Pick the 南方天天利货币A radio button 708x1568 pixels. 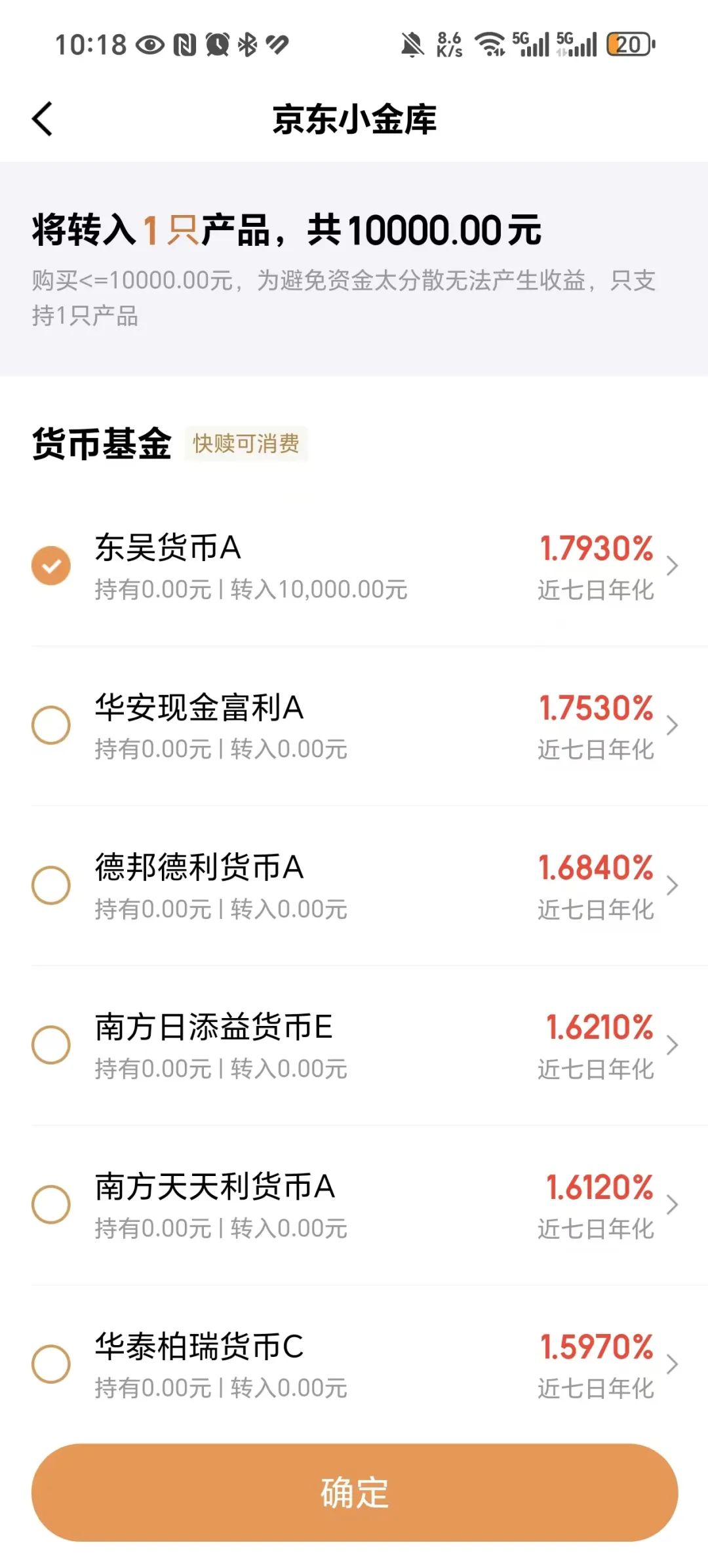pos(51,1204)
